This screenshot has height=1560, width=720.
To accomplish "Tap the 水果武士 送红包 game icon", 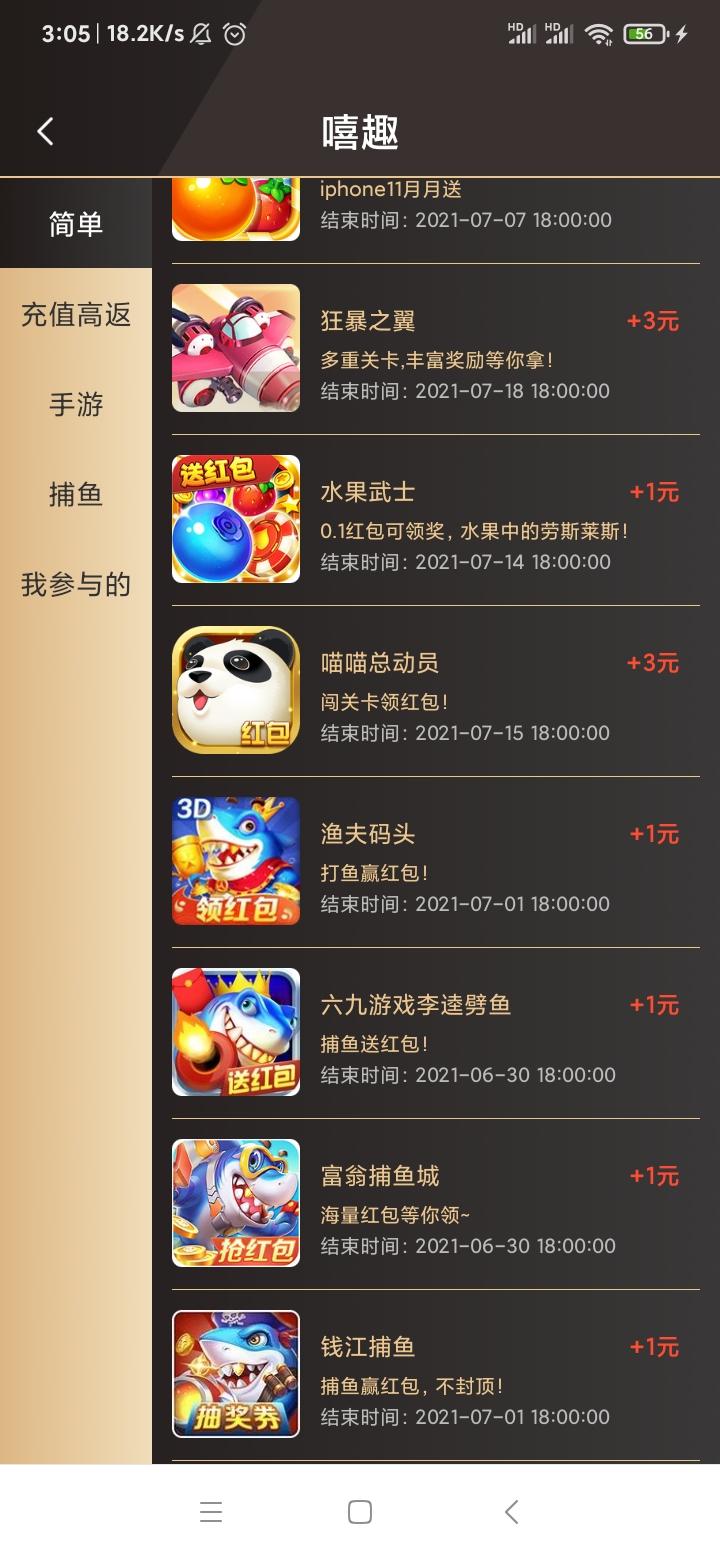I will click(x=236, y=518).
